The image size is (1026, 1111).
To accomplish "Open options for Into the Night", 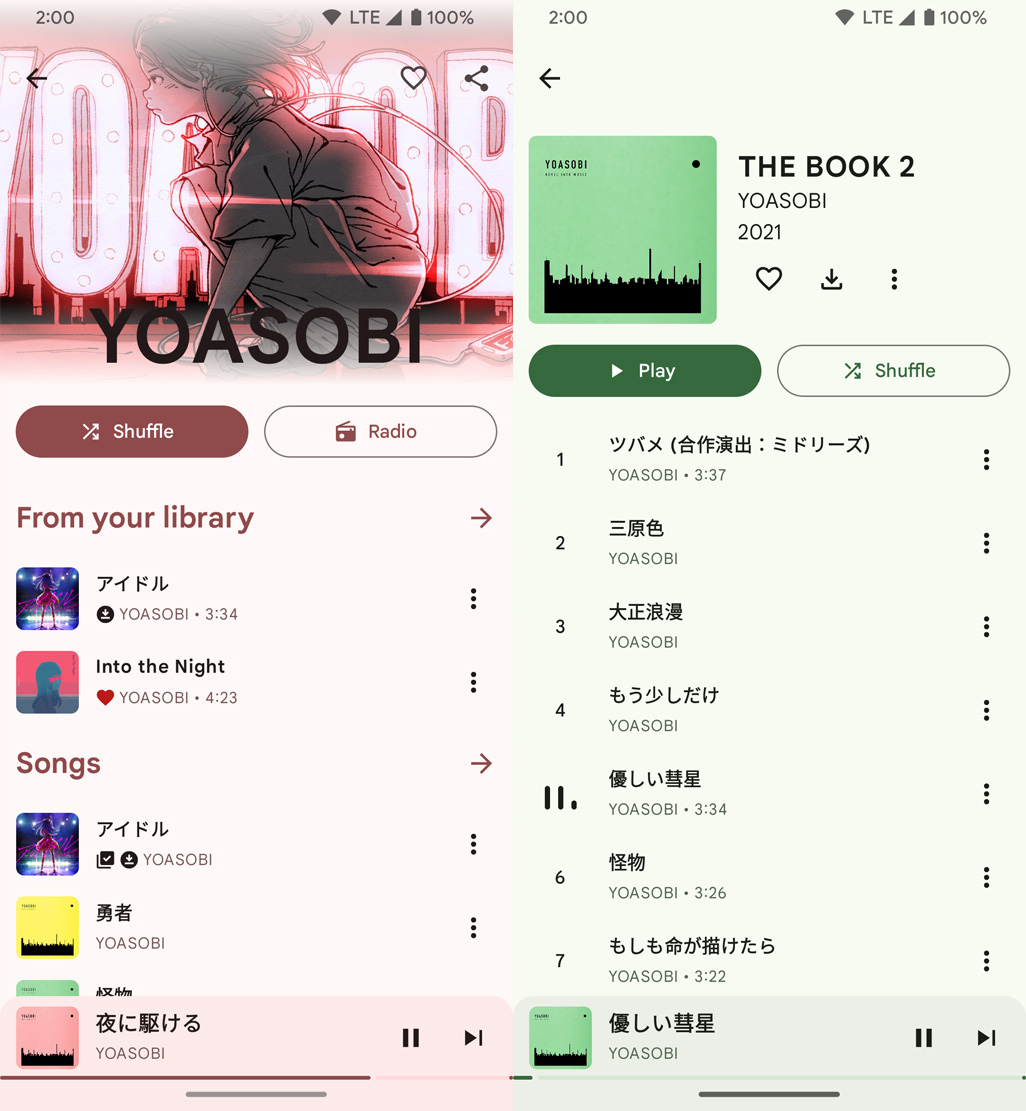I will (473, 682).
